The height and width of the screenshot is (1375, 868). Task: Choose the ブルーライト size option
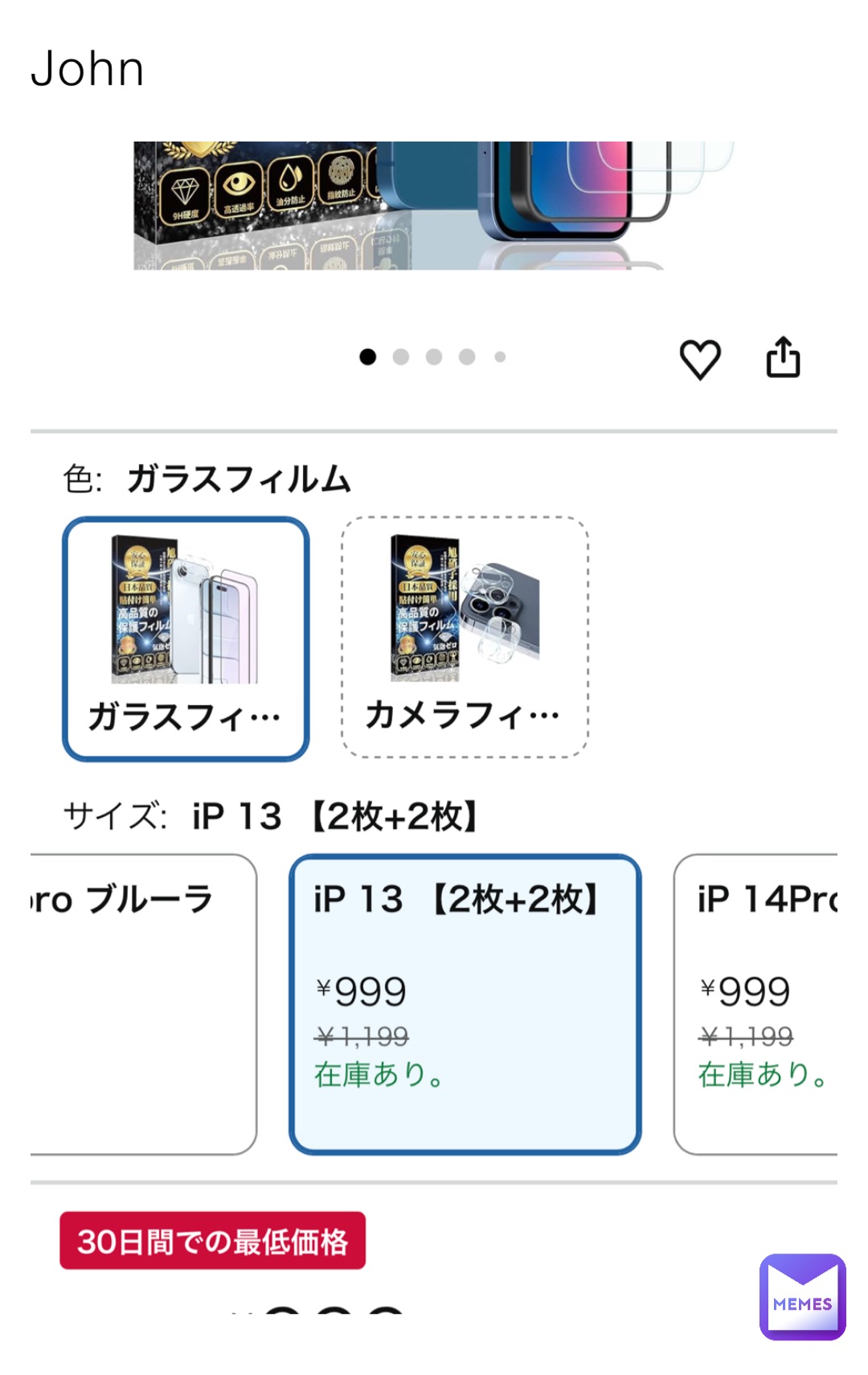pos(143,1004)
